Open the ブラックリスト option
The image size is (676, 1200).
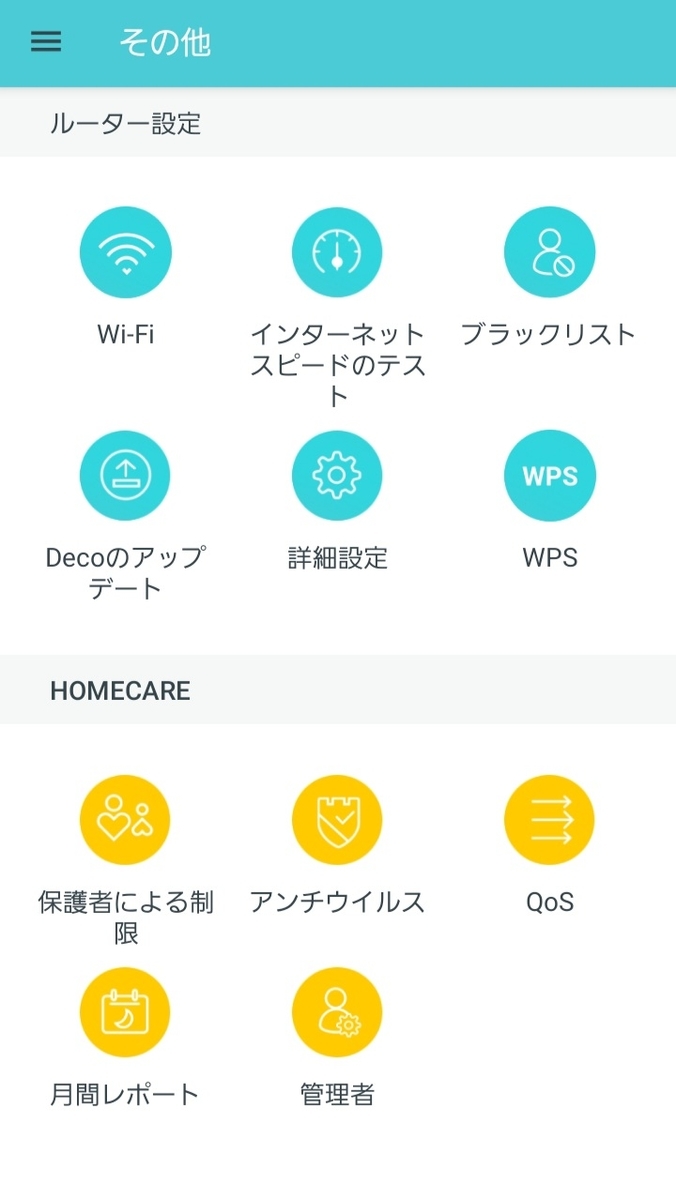coord(549,252)
